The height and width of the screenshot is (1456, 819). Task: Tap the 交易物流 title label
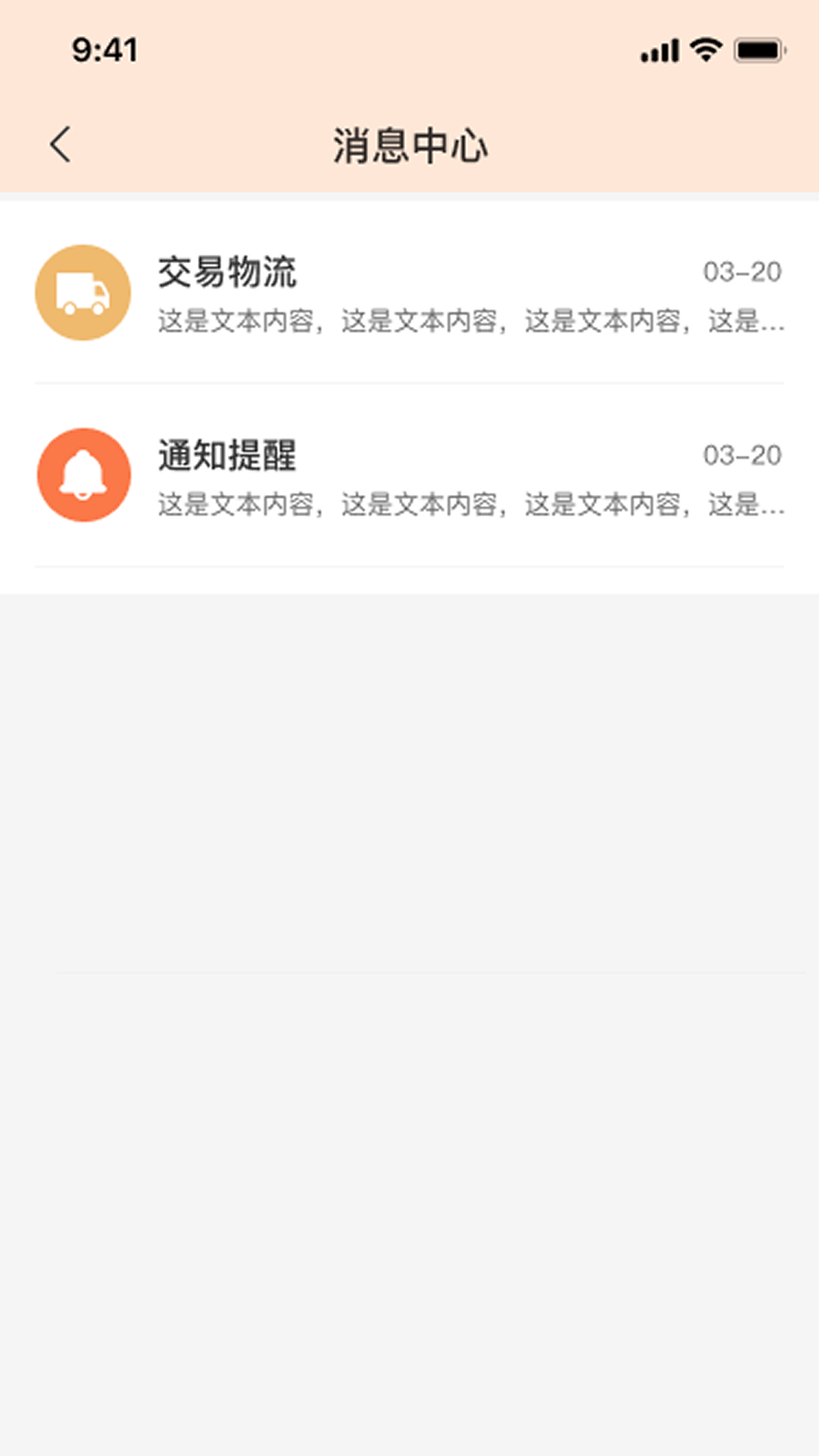point(227,273)
